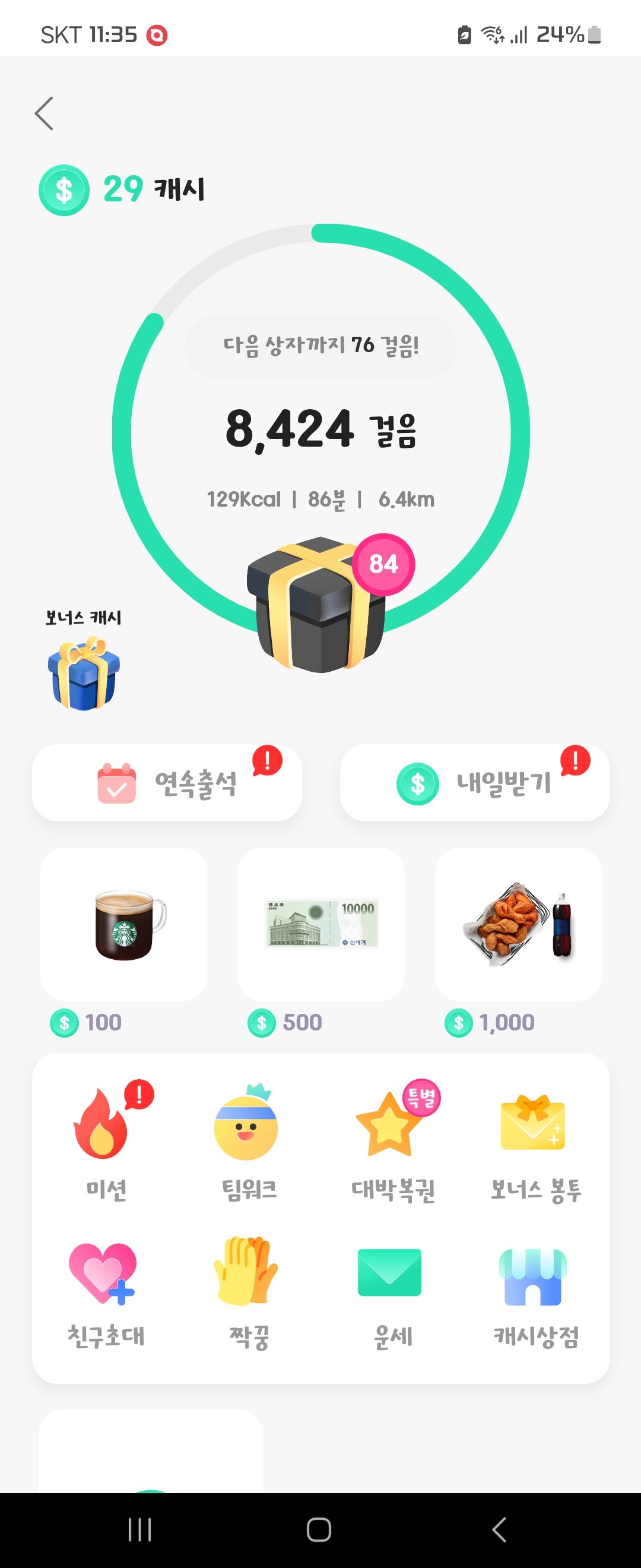View the fried chicken 1,000 cash reward

(x=518, y=925)
